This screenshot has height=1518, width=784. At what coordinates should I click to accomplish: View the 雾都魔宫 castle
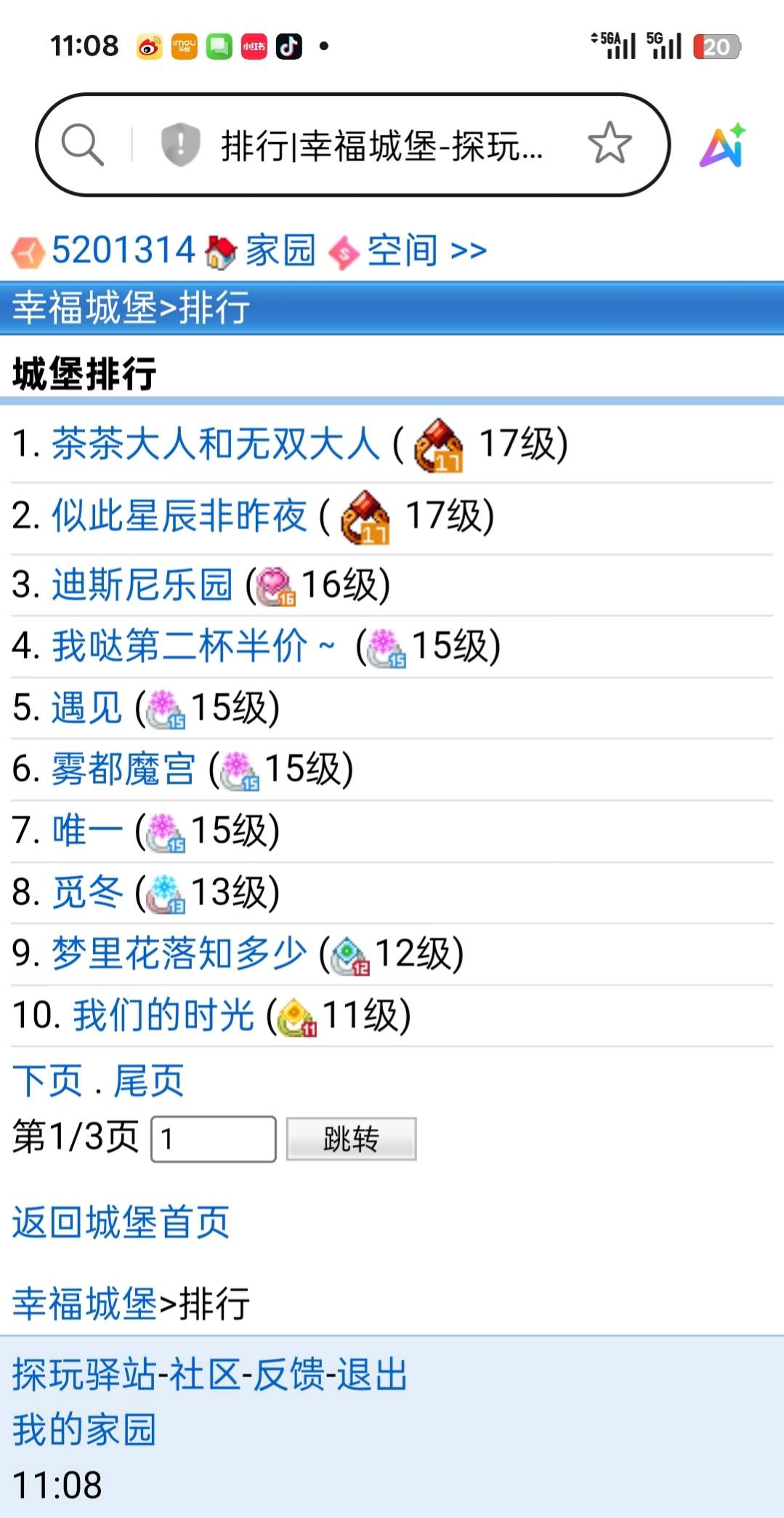pos(124,769)
